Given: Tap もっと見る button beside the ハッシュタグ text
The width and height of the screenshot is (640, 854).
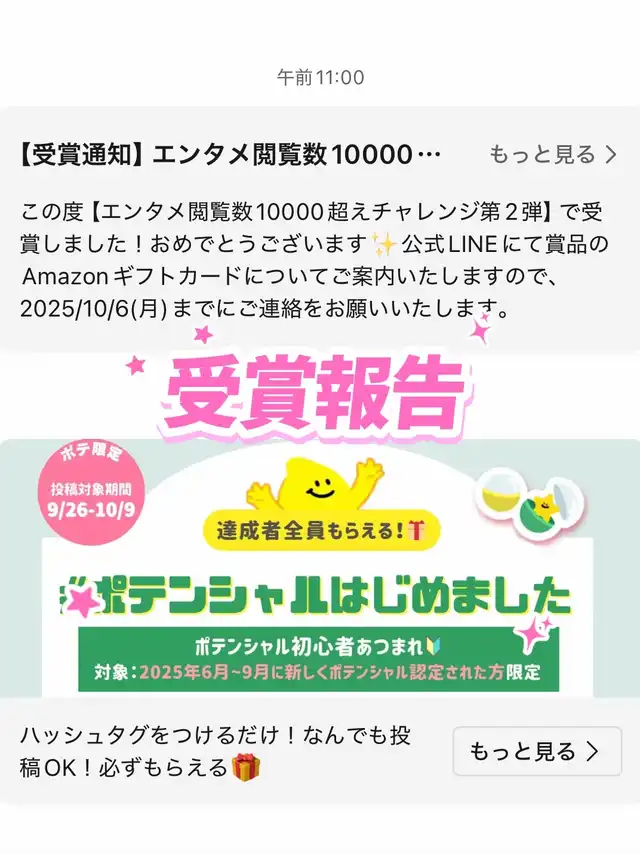Looking at the screenshot, I should (x=537, y=751).
